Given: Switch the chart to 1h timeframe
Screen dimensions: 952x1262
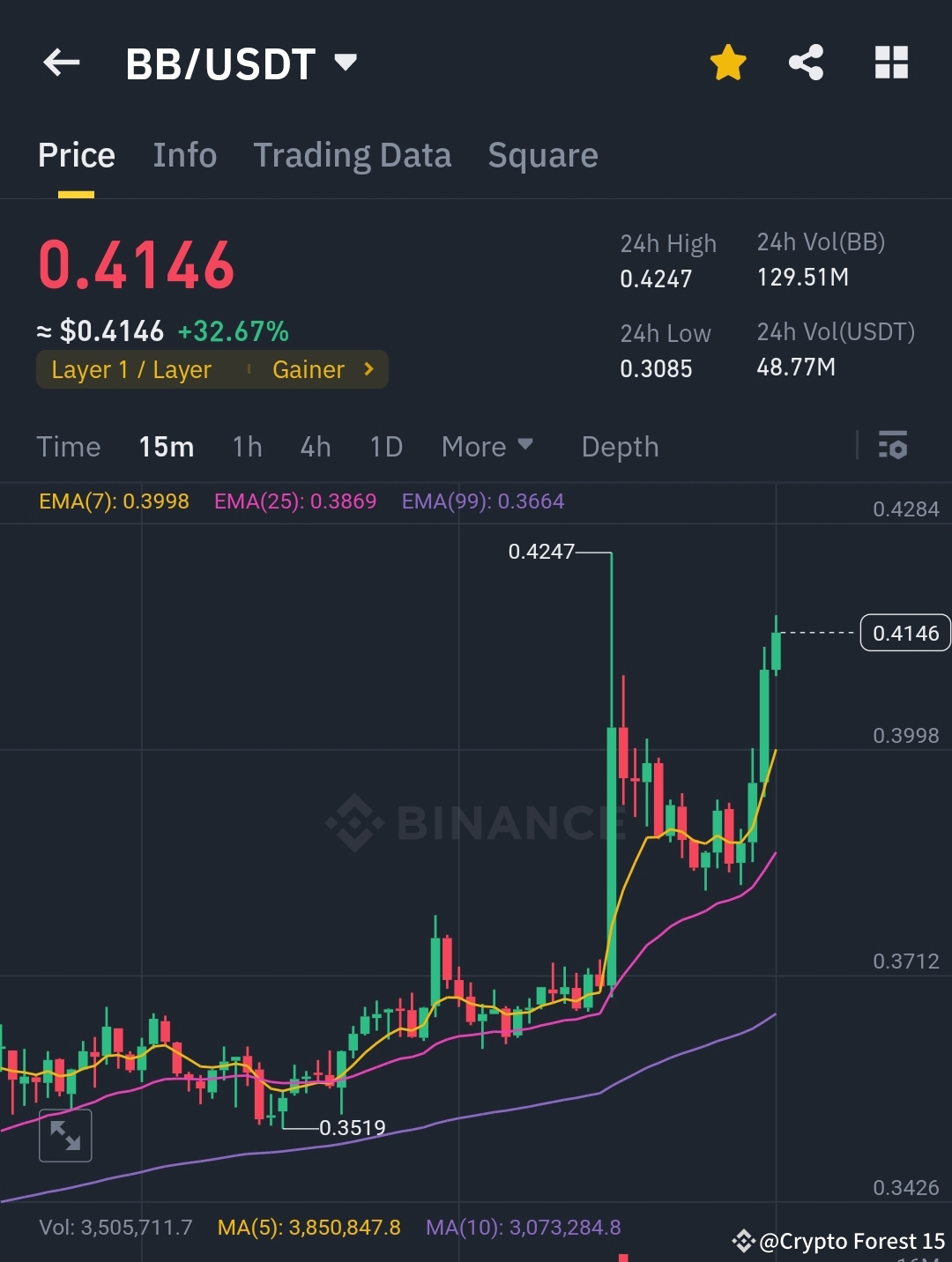Looking at the screenshot, I should click(246, 447).
